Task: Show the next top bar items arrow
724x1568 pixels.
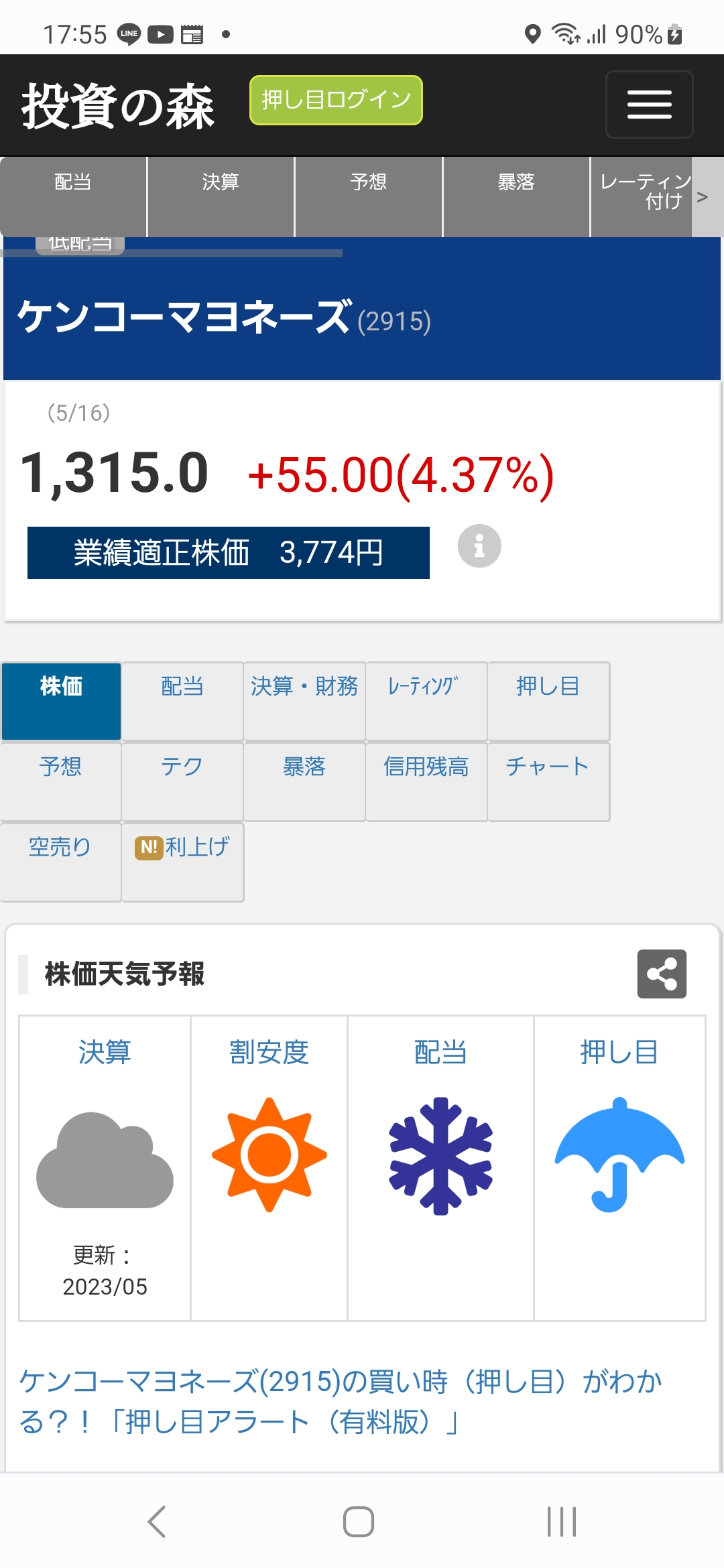Action: pyautogui.click(x=704, y=197)
